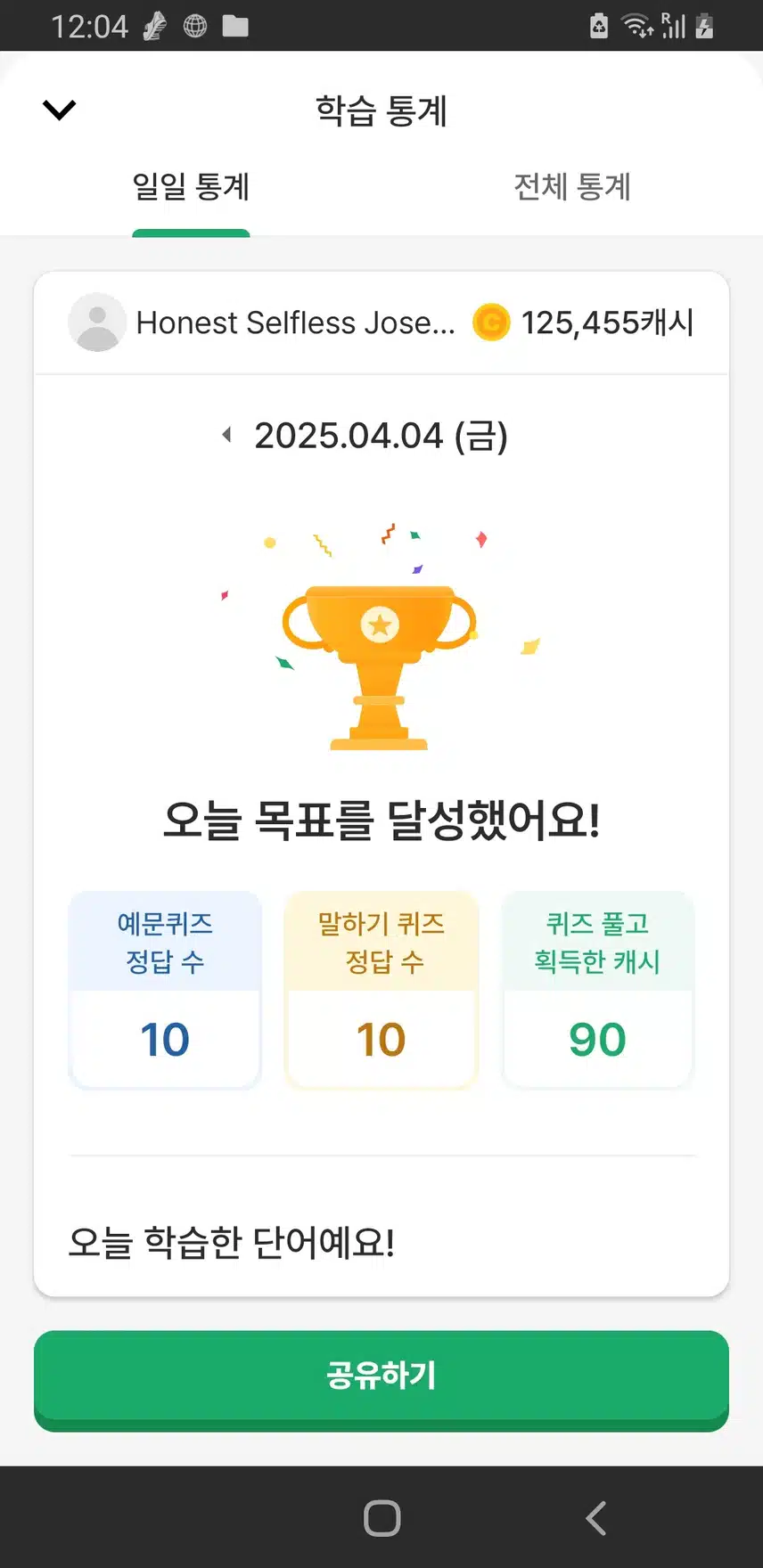Go to the previous date with the left arrow
The image size is (763, 1568).
click(x=227, y=435)
